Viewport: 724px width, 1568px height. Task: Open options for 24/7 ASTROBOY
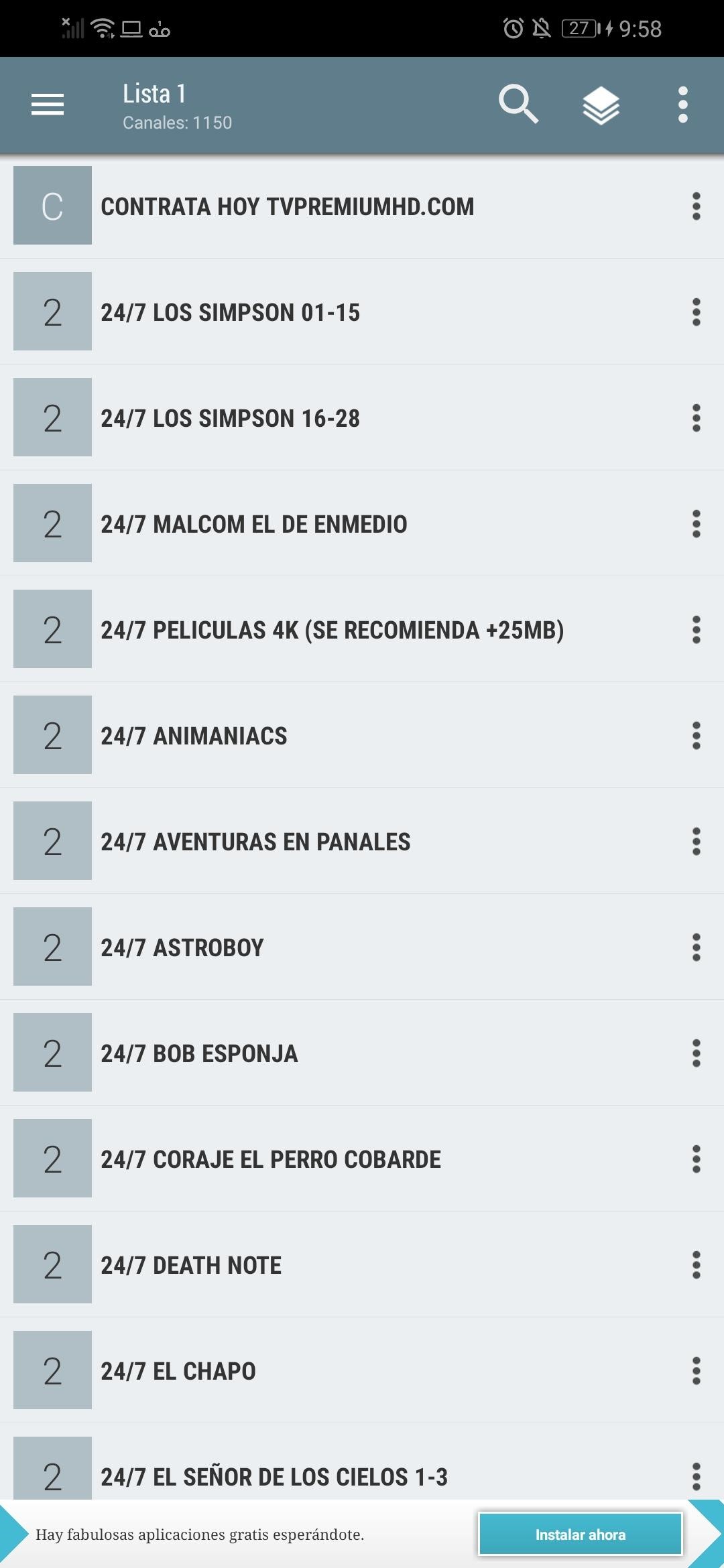(697, 946)
